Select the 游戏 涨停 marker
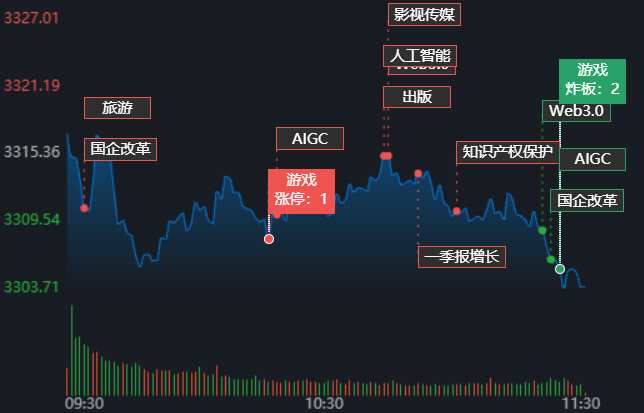Viewport: 644px width, 413px height. coord(301,190)
